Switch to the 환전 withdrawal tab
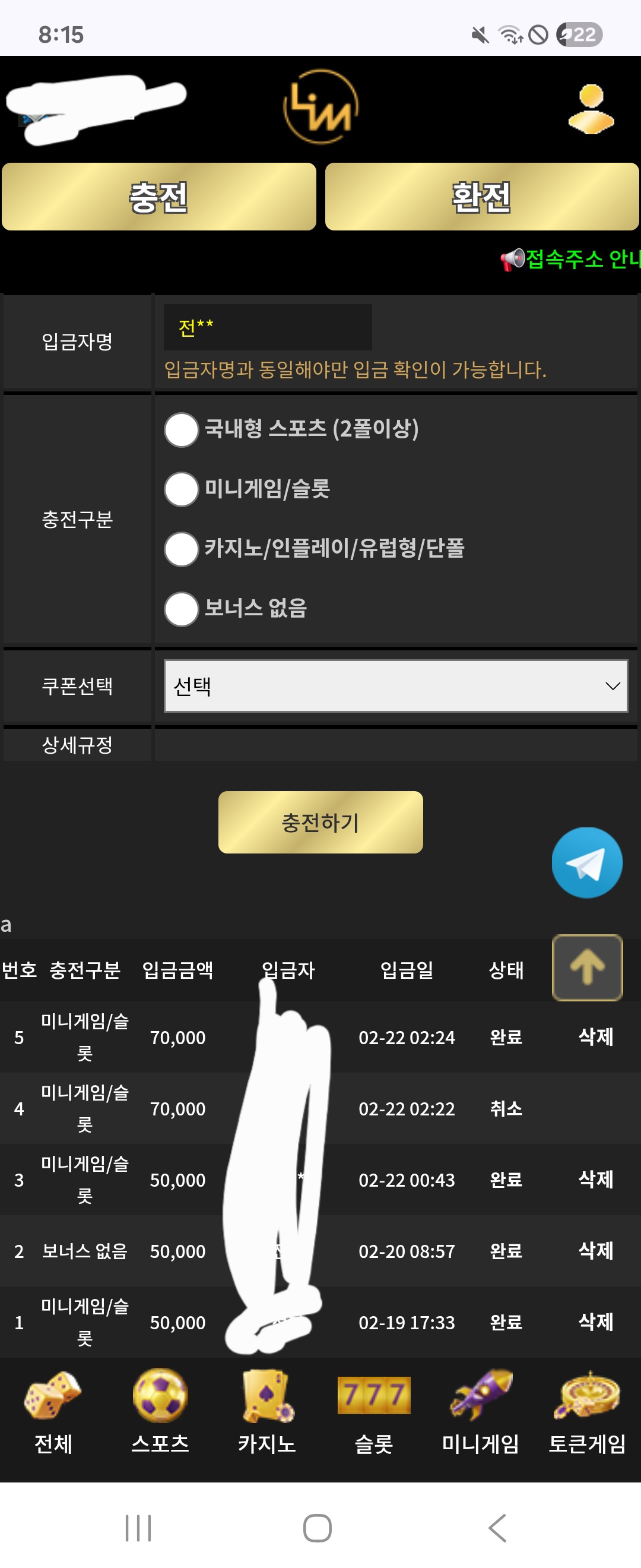Screen dimensions: 641x1568 coord(481,197)
